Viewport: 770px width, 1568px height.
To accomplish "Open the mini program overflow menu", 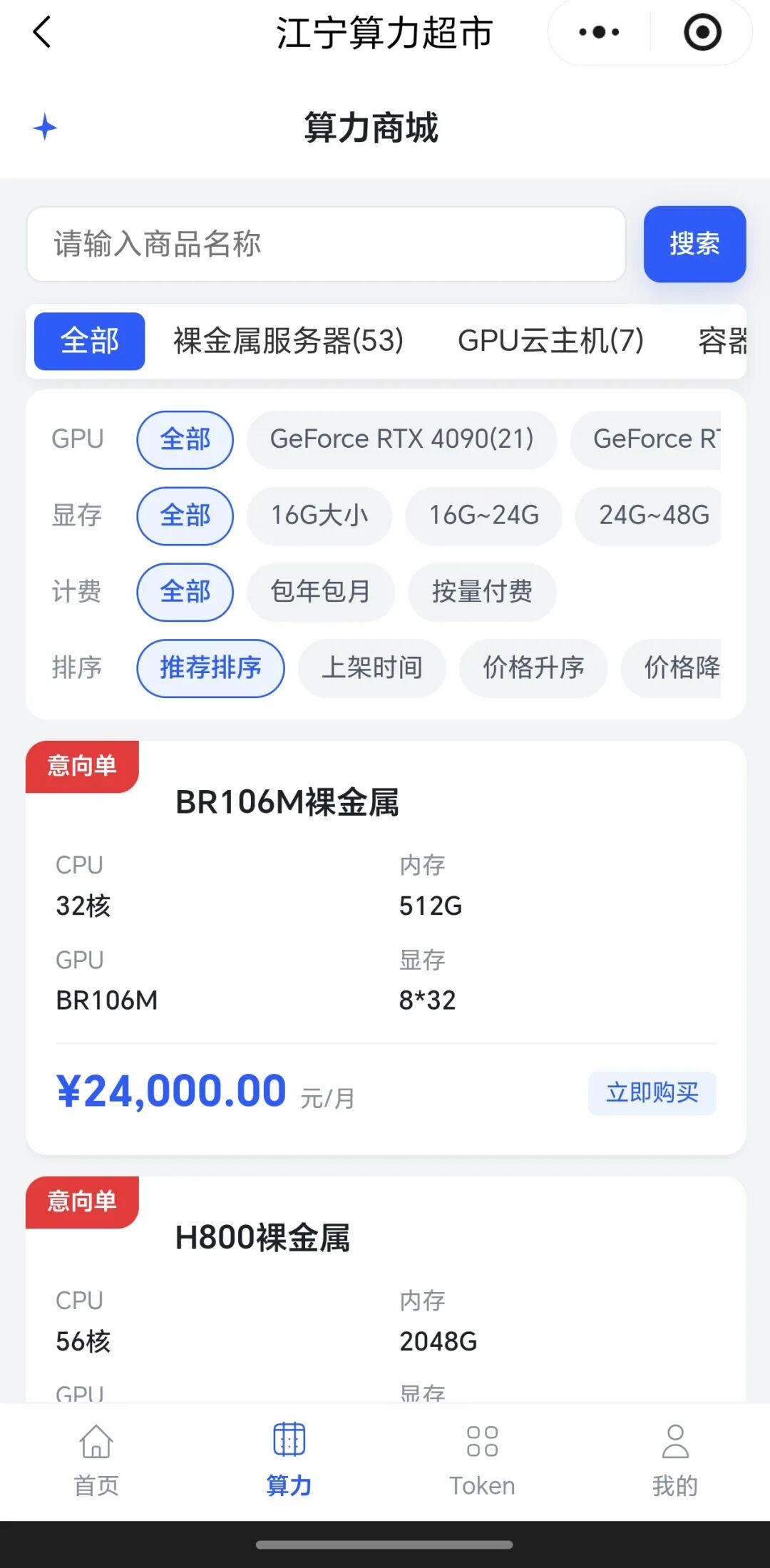I will 599,32.
